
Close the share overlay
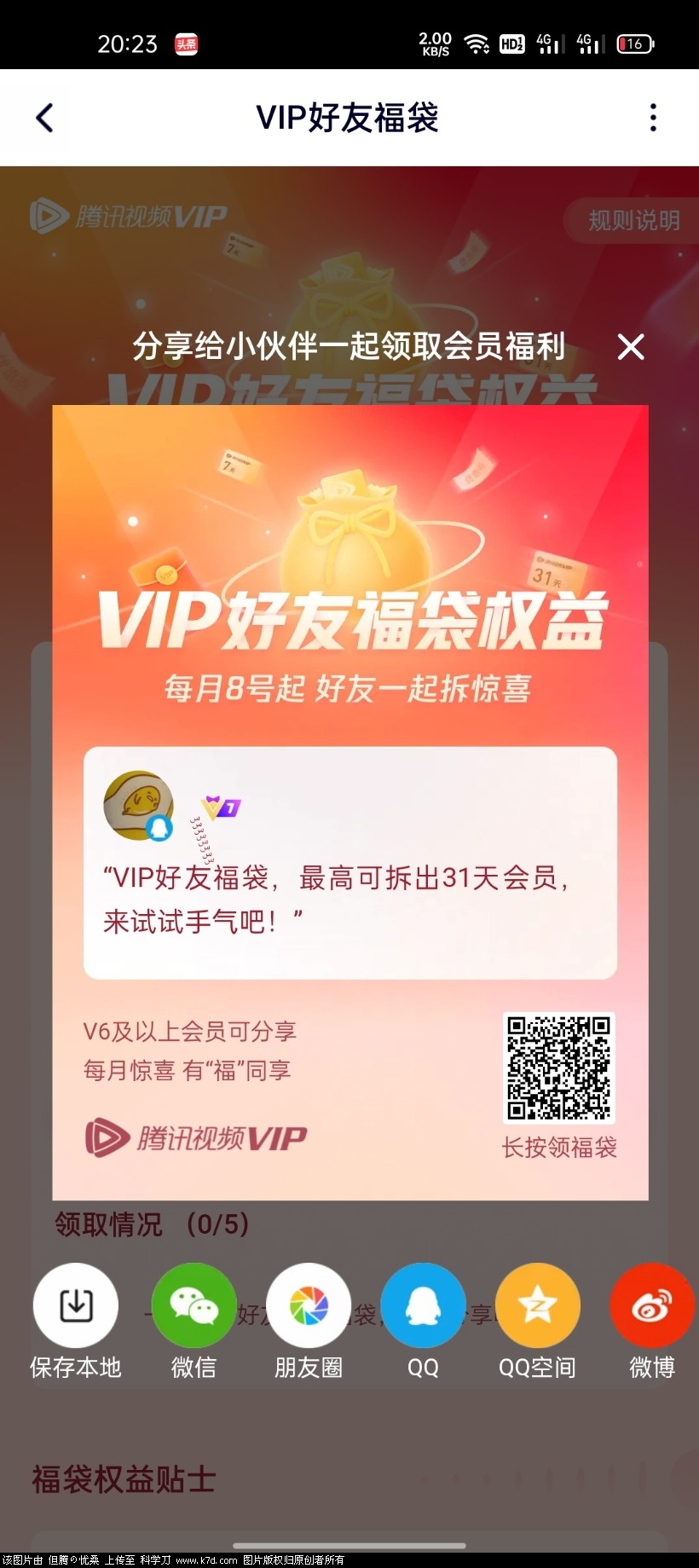tap(631, 347)
